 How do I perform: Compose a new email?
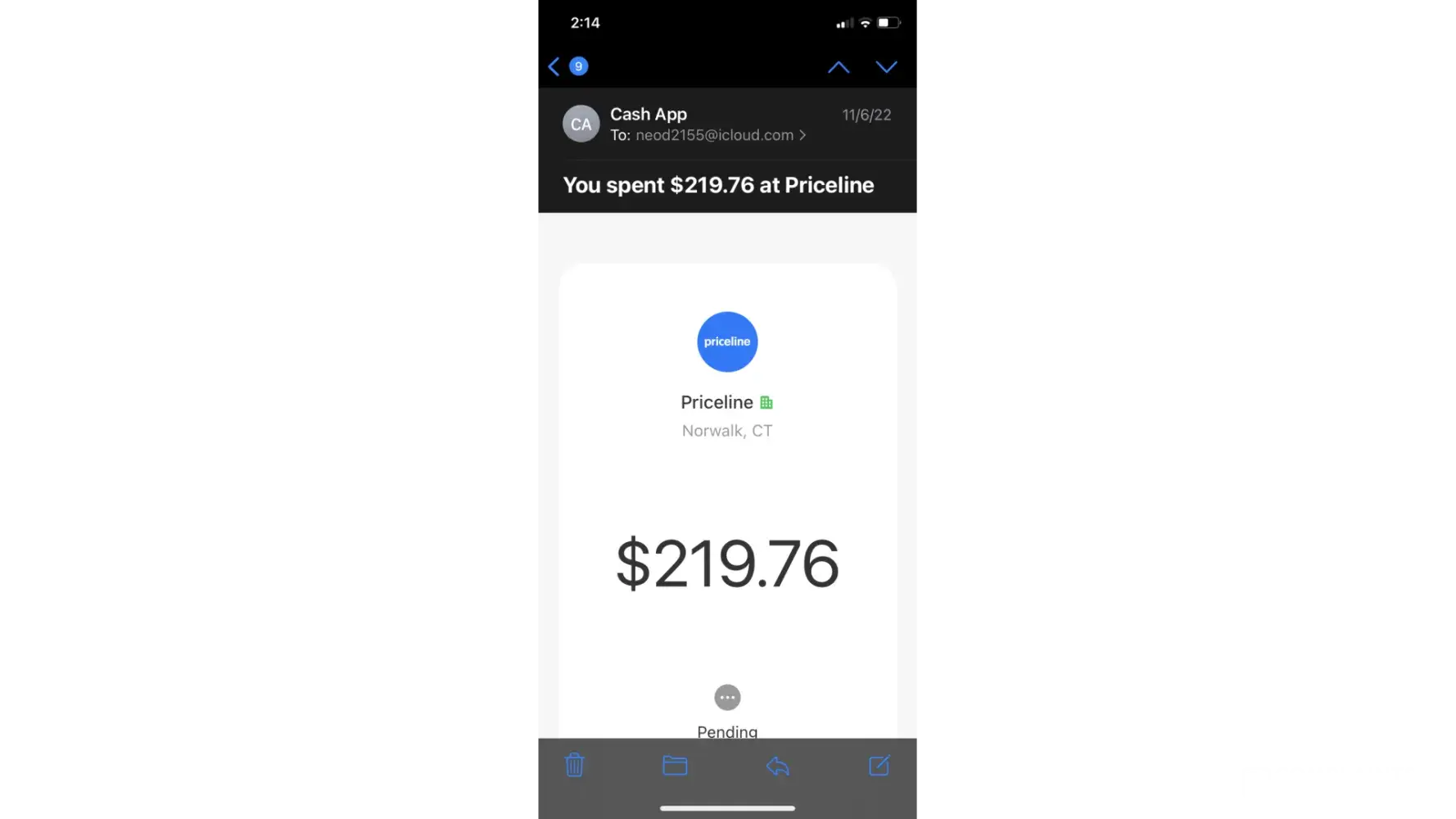(x=879, y=765)
